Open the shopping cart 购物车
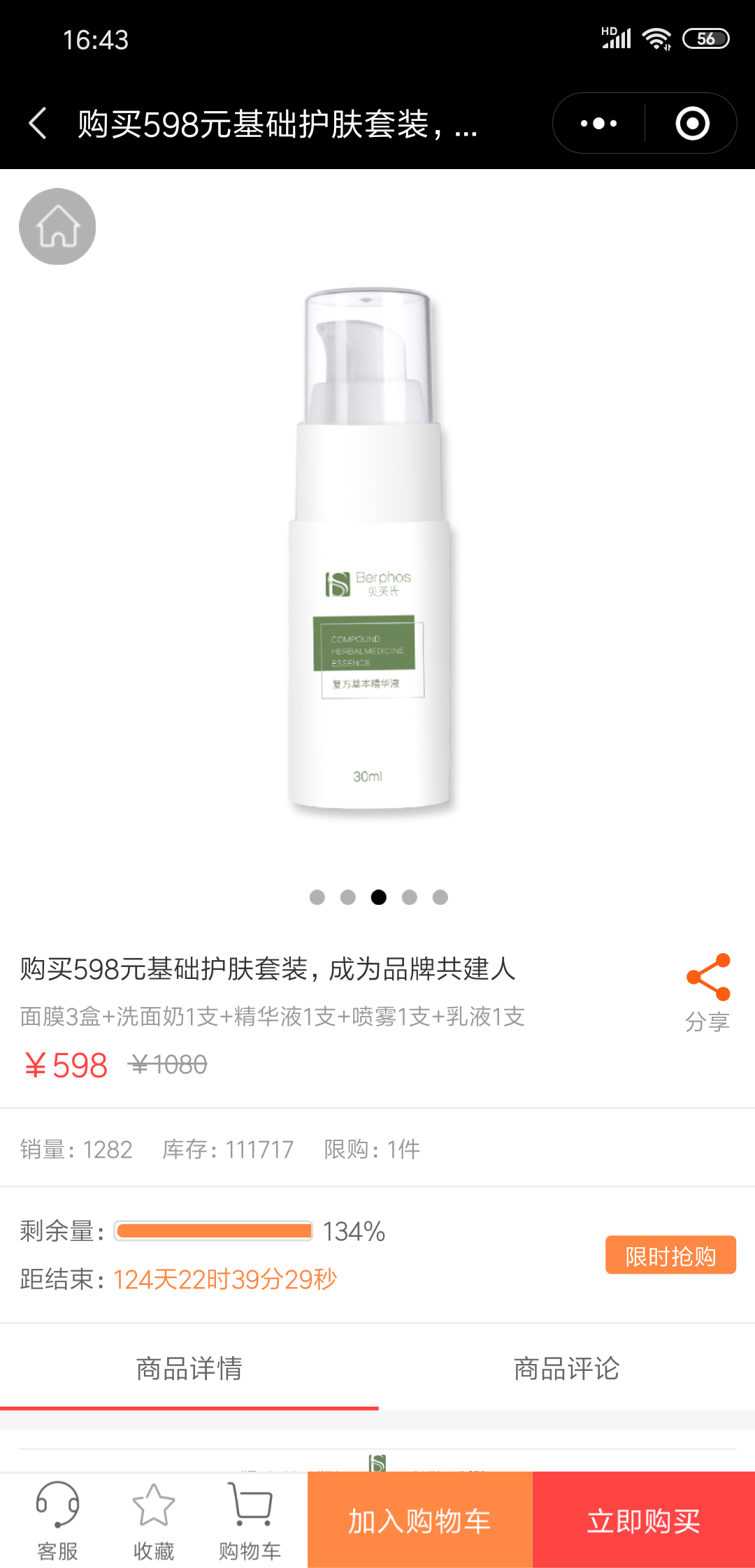The height and width of the screenshot is (1568, 755). (x=250, y=1520)
